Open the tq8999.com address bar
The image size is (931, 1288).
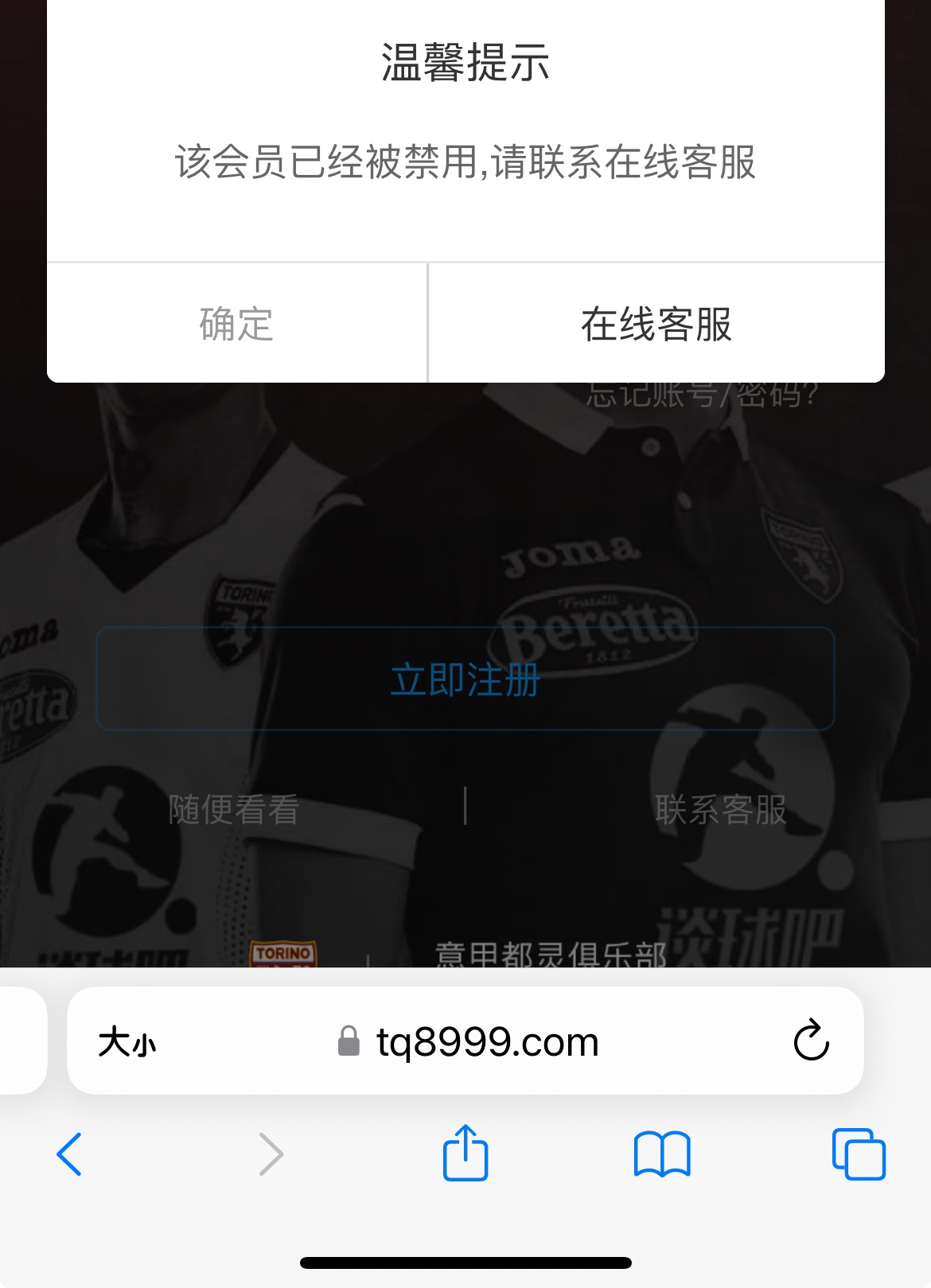pyautogui.click(x=487, y=1041)
